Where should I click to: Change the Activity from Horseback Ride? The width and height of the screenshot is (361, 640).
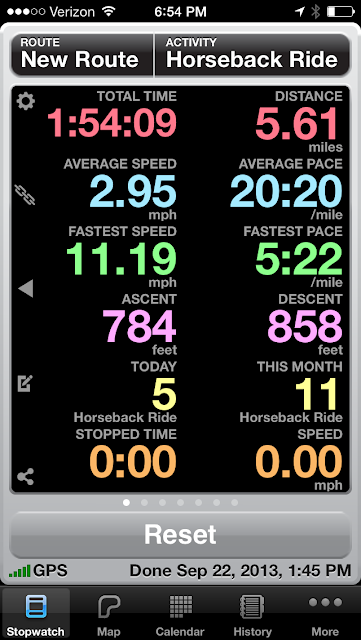tap(253, 55)
